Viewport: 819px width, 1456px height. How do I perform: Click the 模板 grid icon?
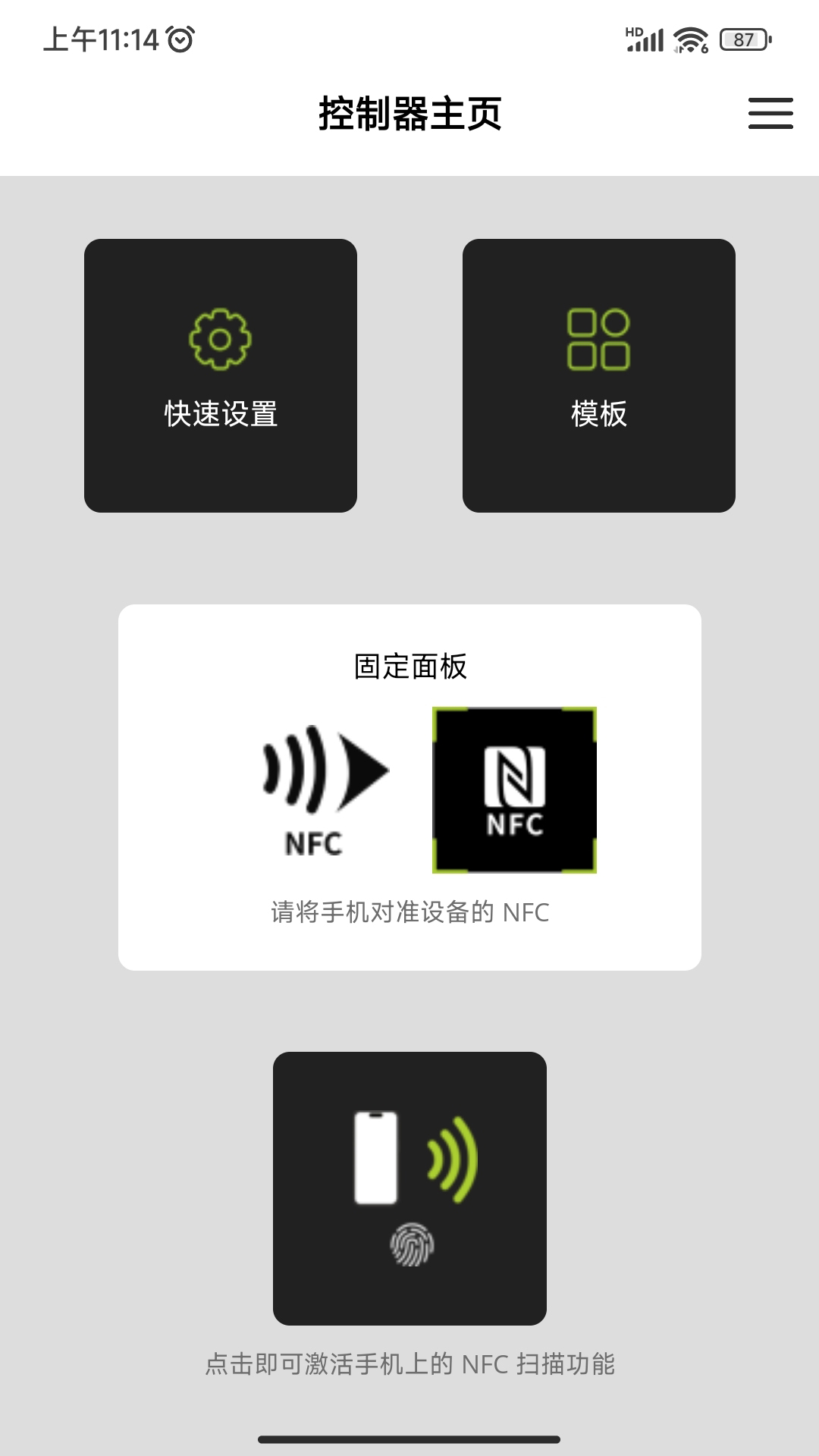tap(598, 339)
